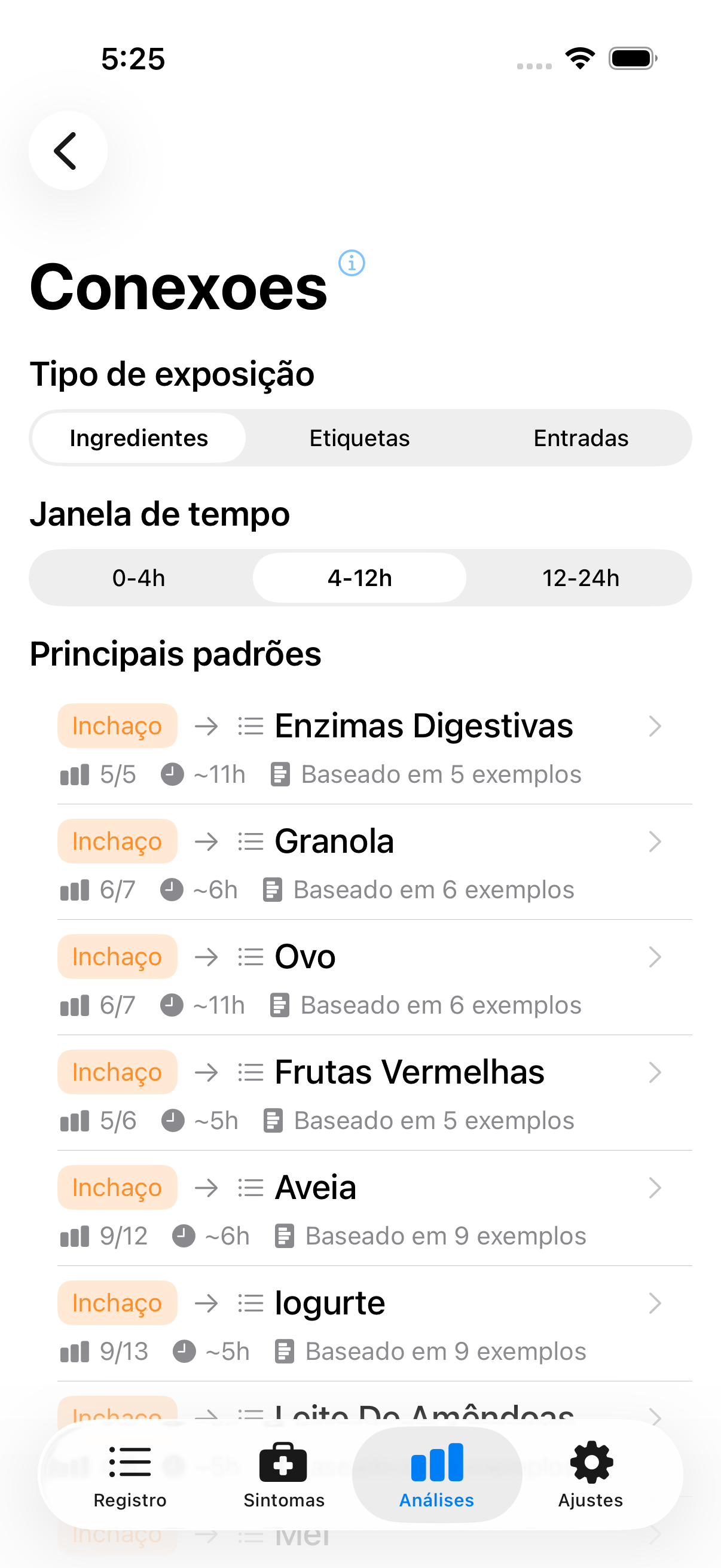Choose the 0-4h time window option
The image size is (721, 1568).
click(139, 578)
